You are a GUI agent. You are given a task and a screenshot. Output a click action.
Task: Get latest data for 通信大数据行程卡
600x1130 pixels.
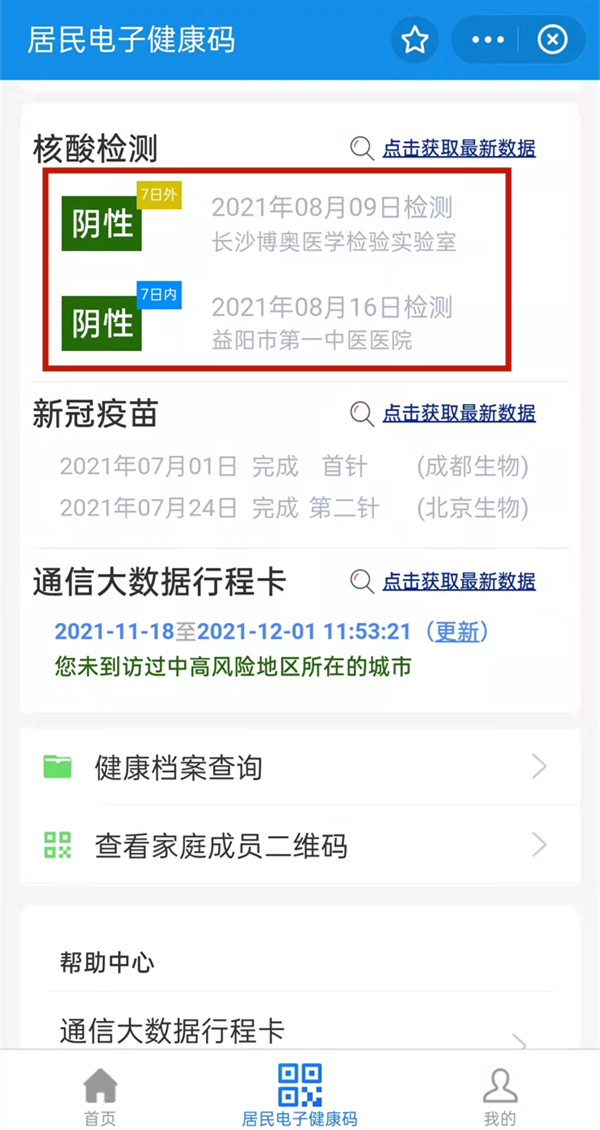coord(458,581)
